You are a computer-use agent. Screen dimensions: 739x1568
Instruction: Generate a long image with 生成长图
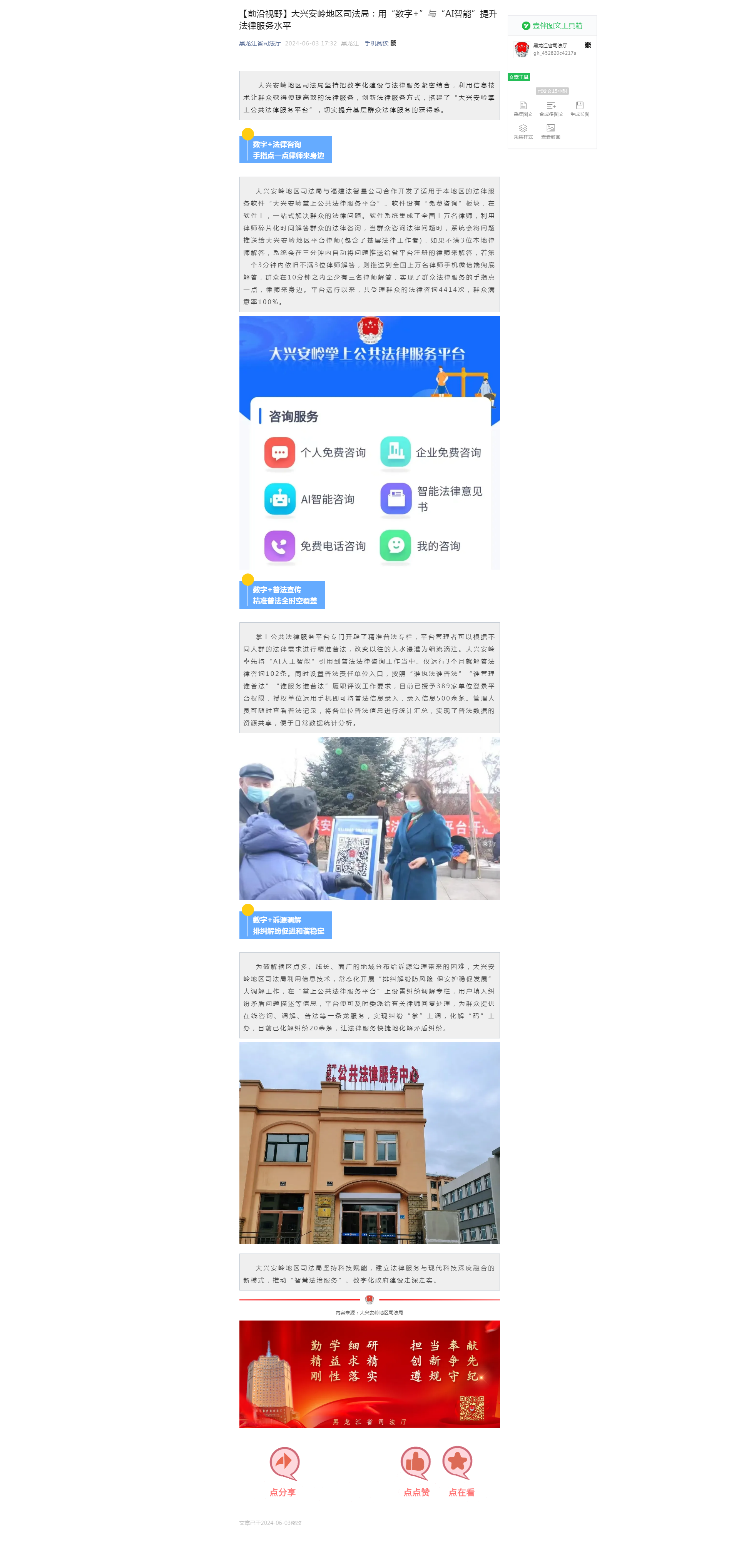pyautogui.click(x=580, y=109)
